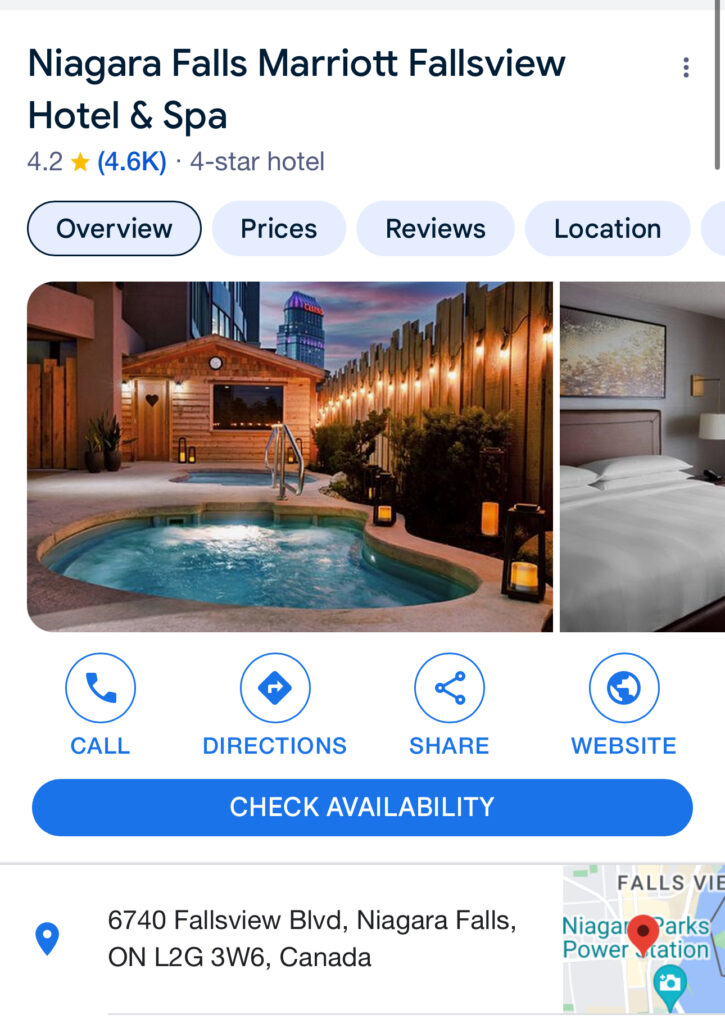Open the 6740 Fallsview Blvd address row

tap(311, 939)
